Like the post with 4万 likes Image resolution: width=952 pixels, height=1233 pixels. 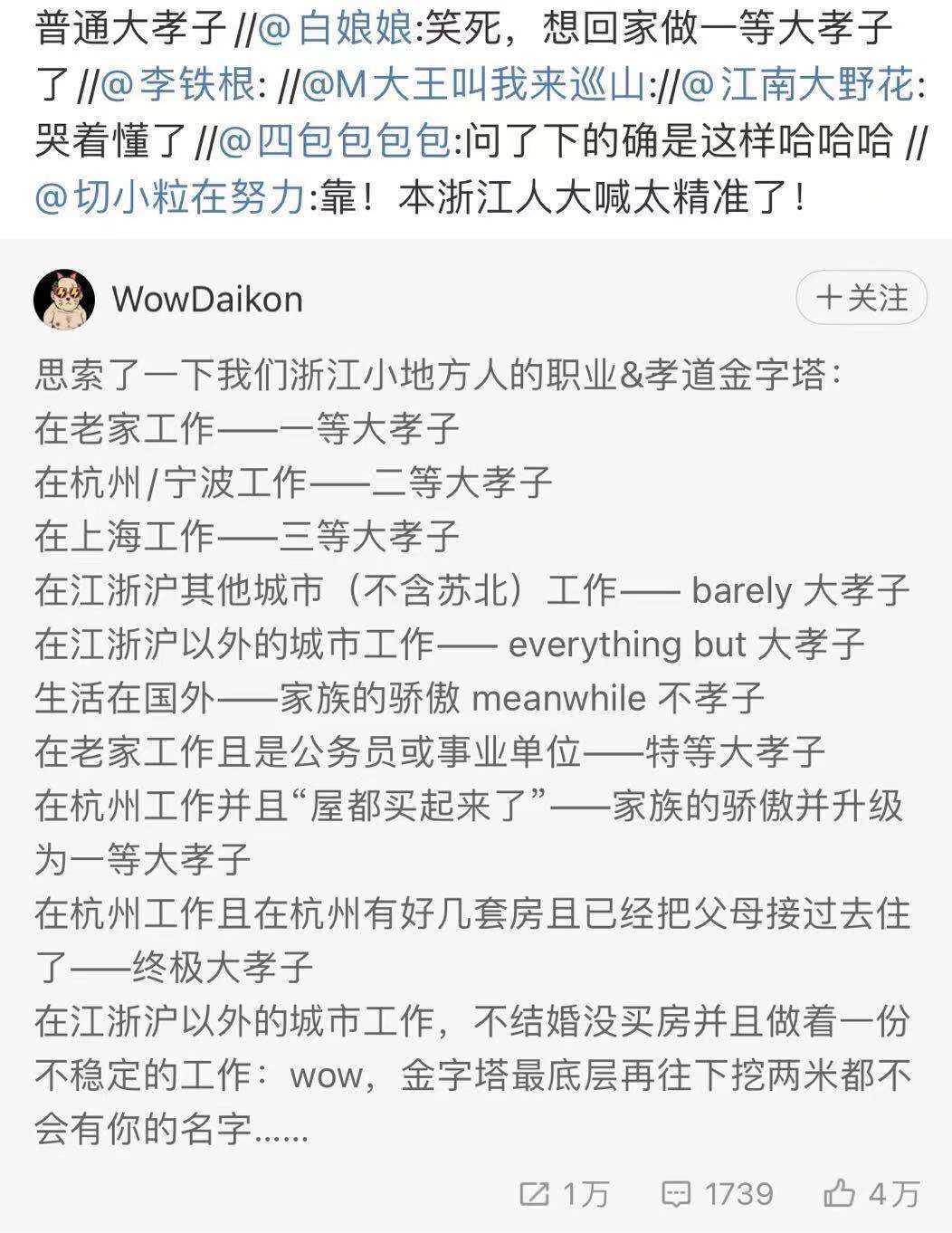871,1193
